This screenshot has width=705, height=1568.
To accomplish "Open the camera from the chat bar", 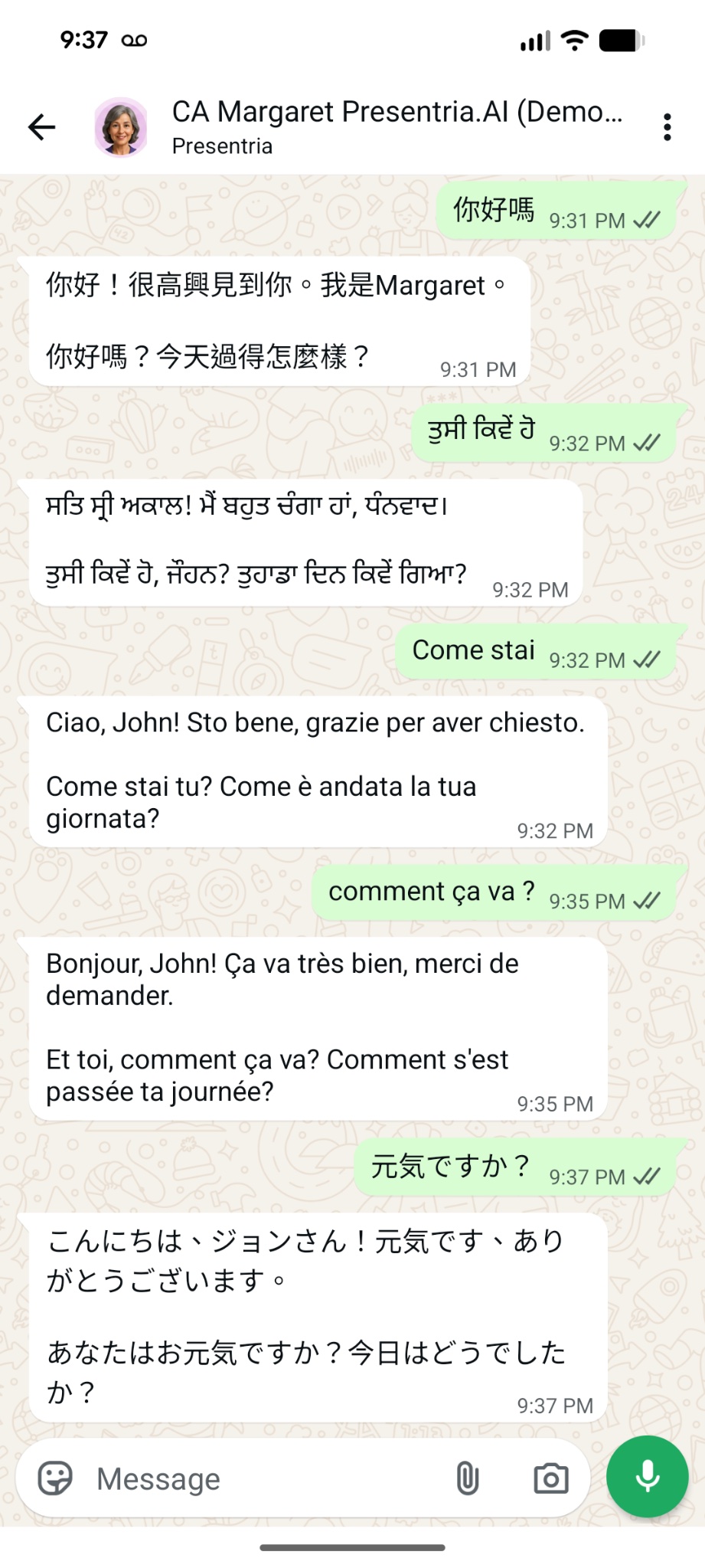I will pos(551,1478).
